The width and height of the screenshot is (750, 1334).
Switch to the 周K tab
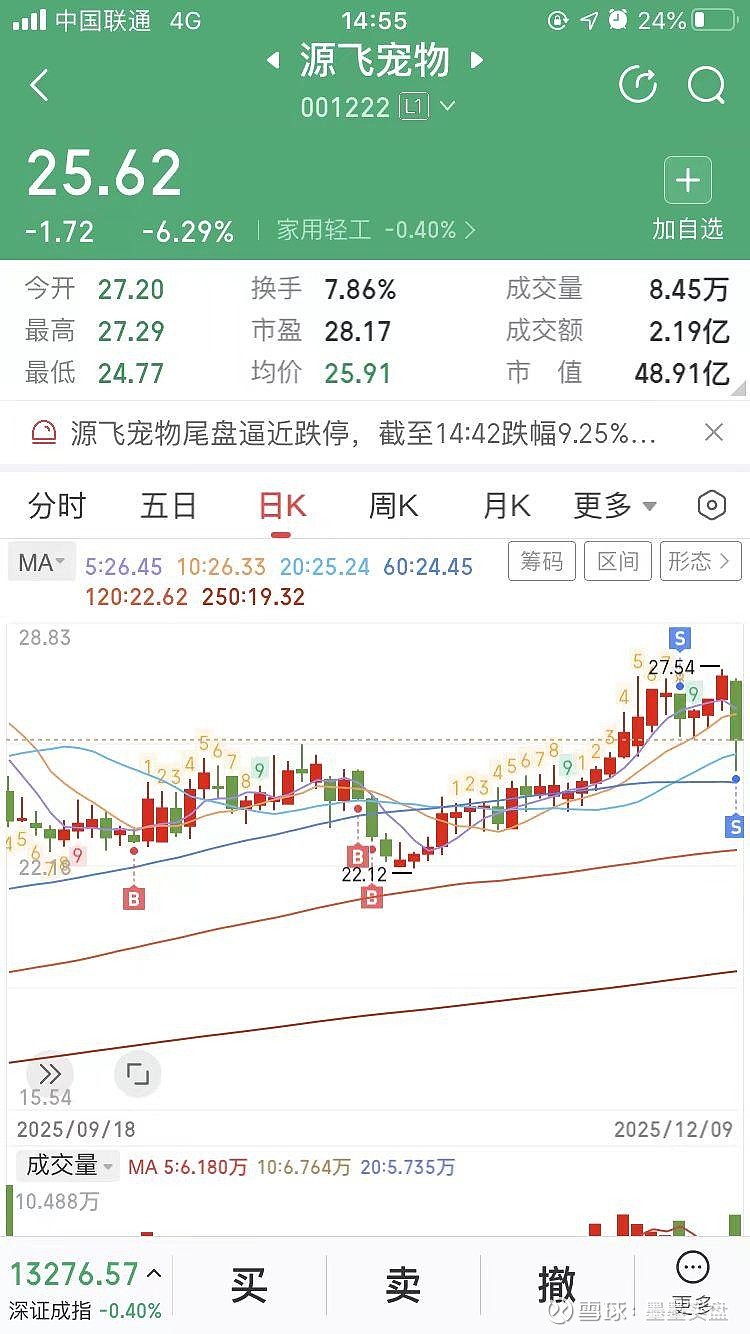[393, 506]
